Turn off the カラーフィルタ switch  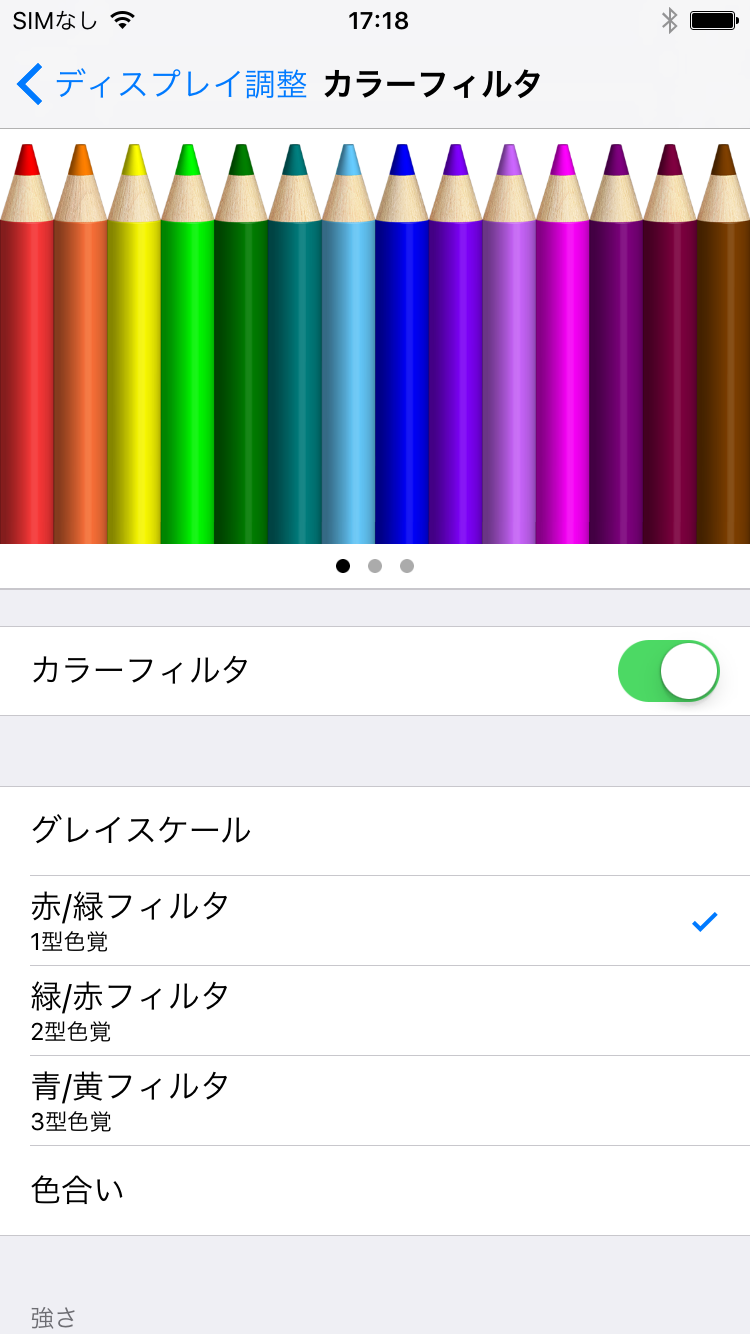point(668,671)
